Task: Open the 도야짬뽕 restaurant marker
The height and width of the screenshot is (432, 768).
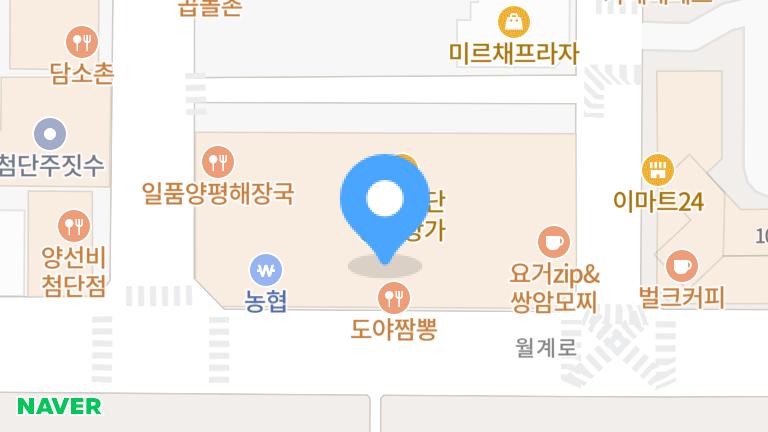Action: (393, 297)
